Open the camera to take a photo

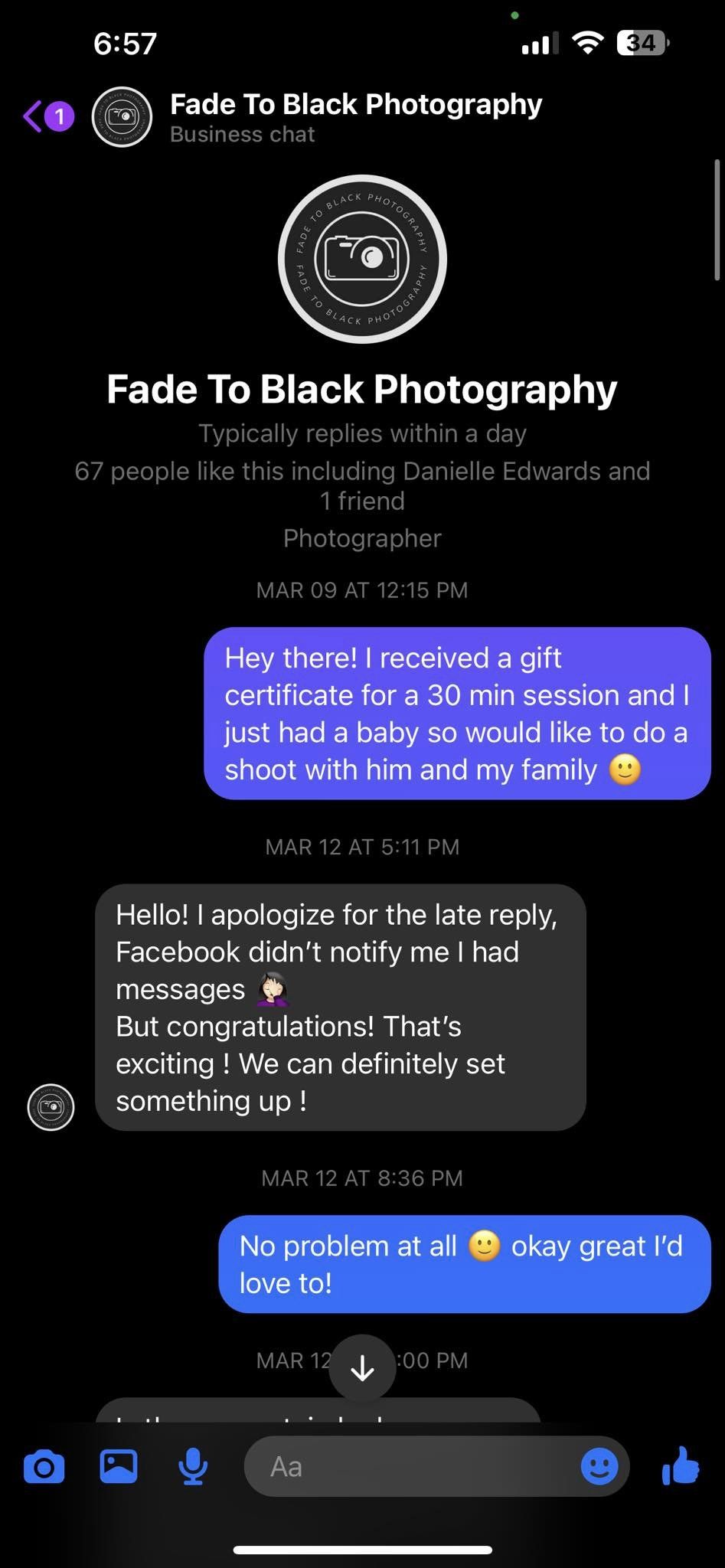click(x=44, y=1467)
